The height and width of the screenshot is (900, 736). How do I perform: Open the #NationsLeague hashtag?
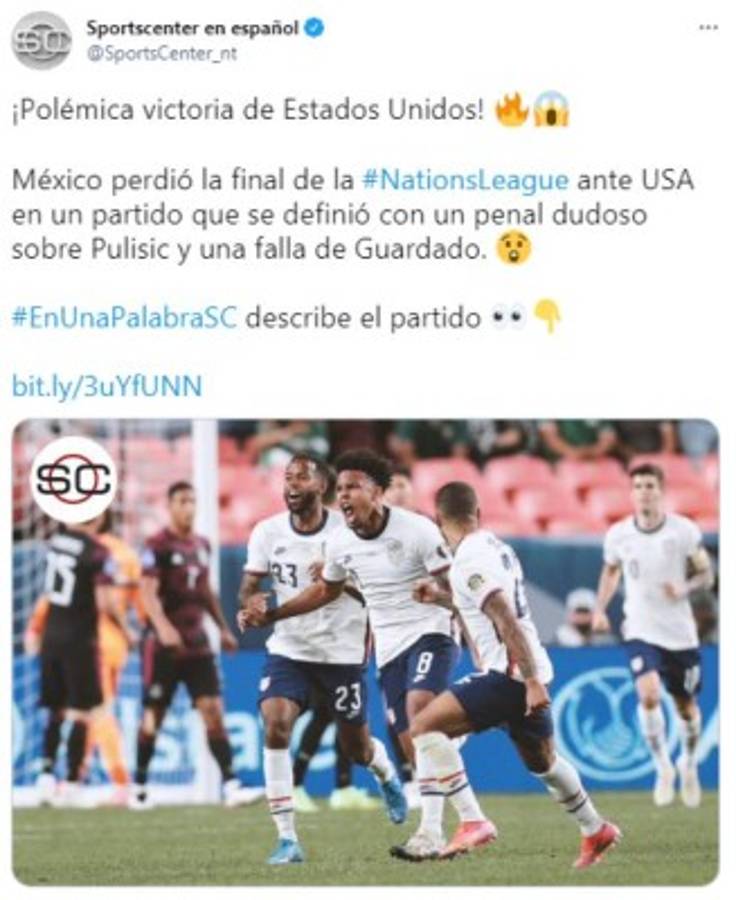pos(464,181)
